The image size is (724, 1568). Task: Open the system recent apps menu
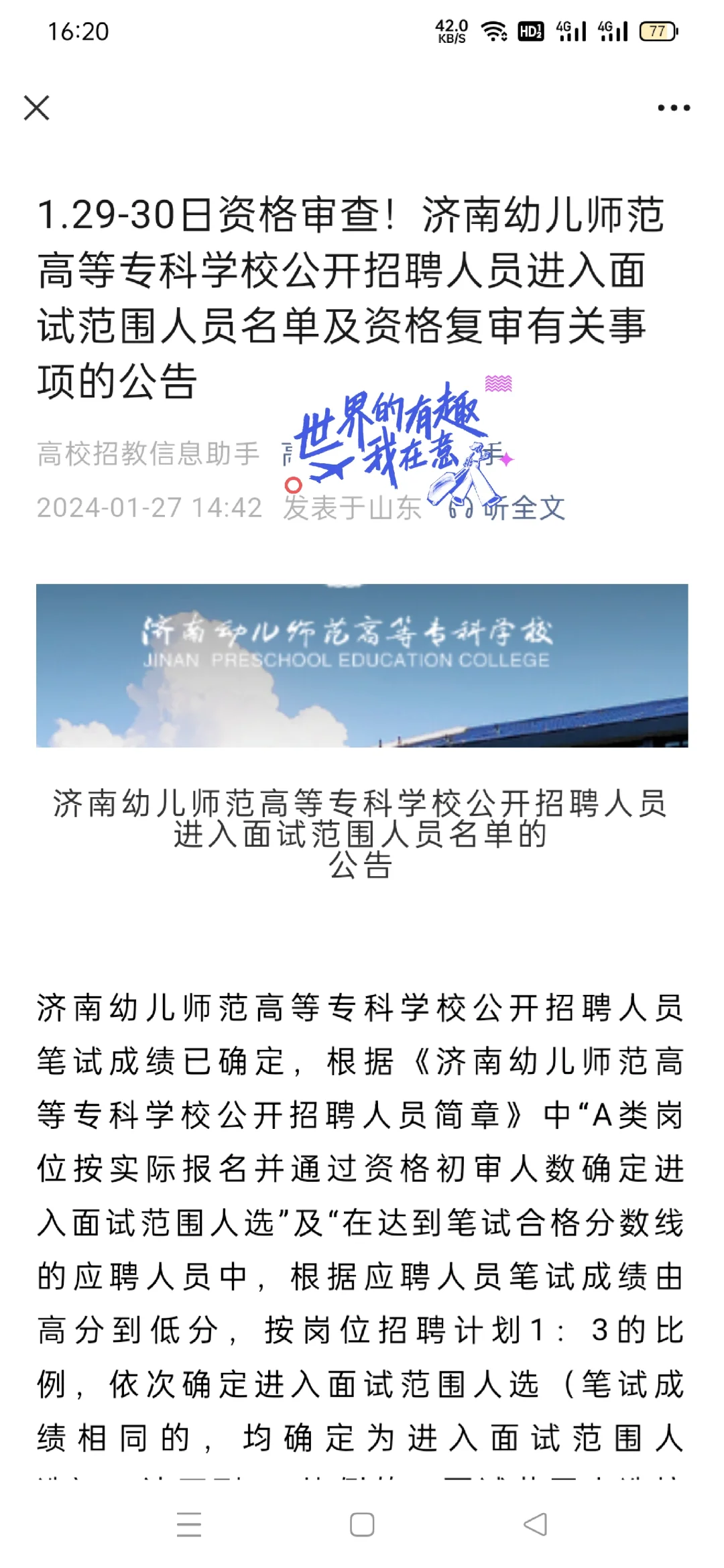pos(189,1524)
